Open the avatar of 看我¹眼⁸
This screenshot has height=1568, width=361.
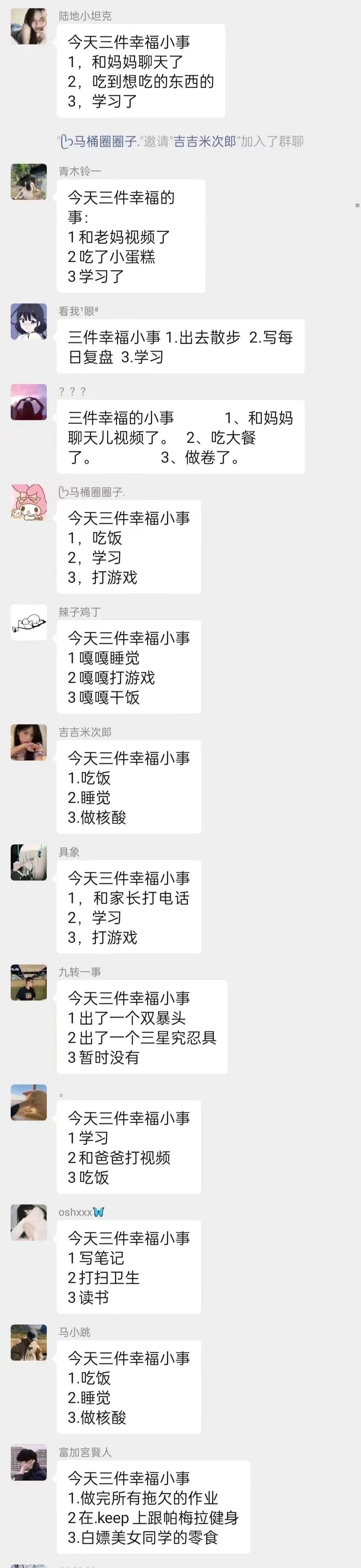(x=29, y=321)
